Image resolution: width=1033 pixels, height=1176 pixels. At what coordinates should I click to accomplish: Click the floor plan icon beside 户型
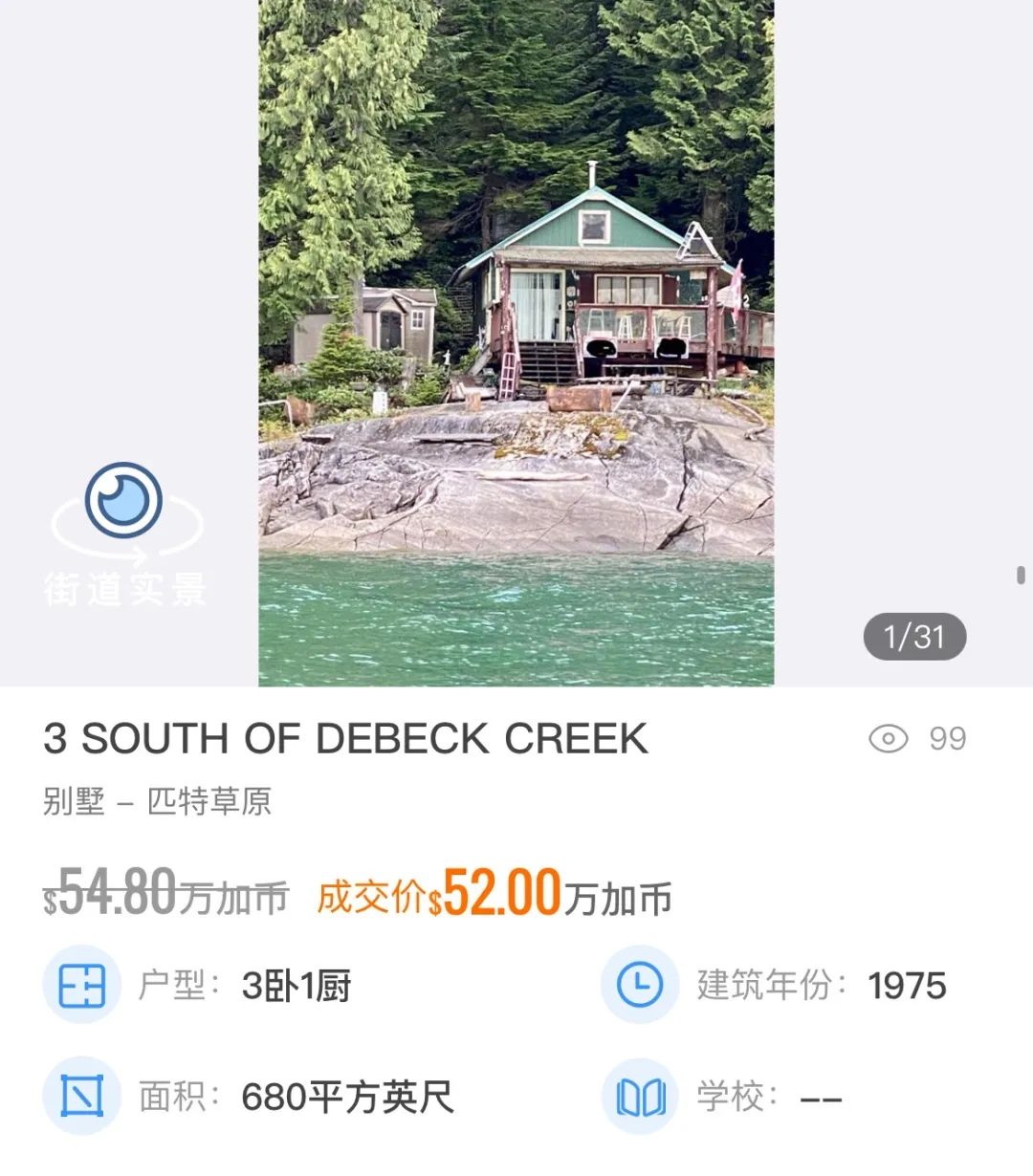click(81, 985)
